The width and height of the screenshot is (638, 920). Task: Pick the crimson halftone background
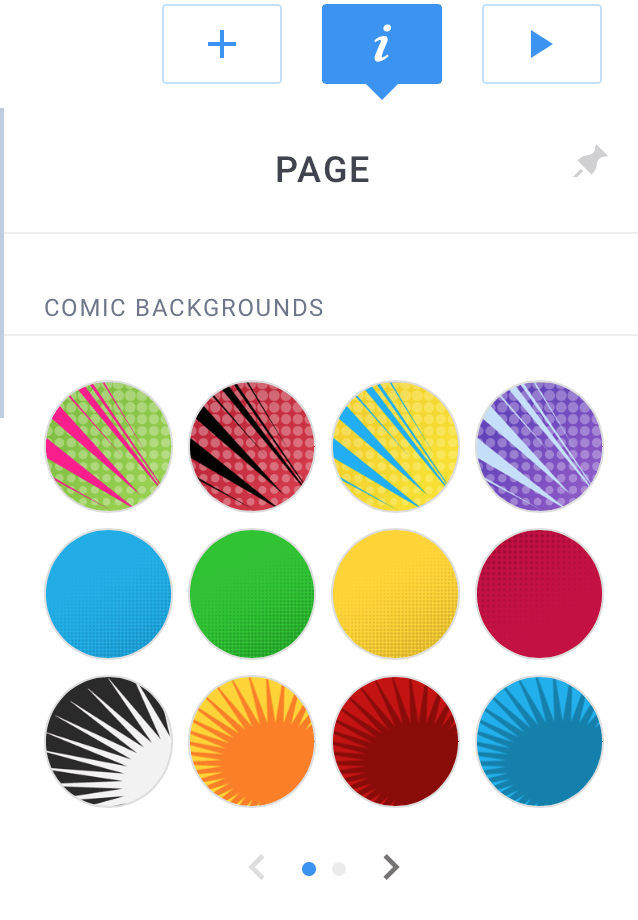539,594
